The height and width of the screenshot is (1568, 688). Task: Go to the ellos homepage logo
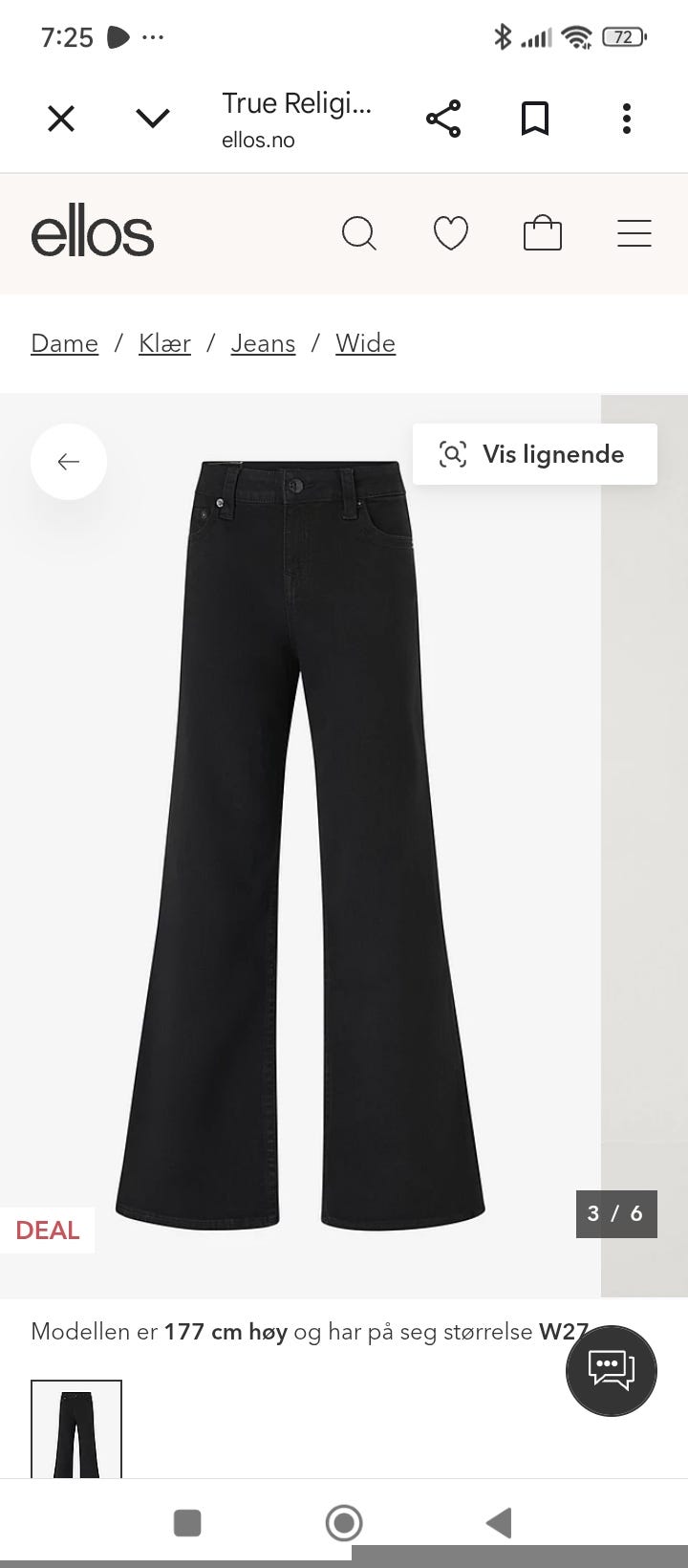92,234
